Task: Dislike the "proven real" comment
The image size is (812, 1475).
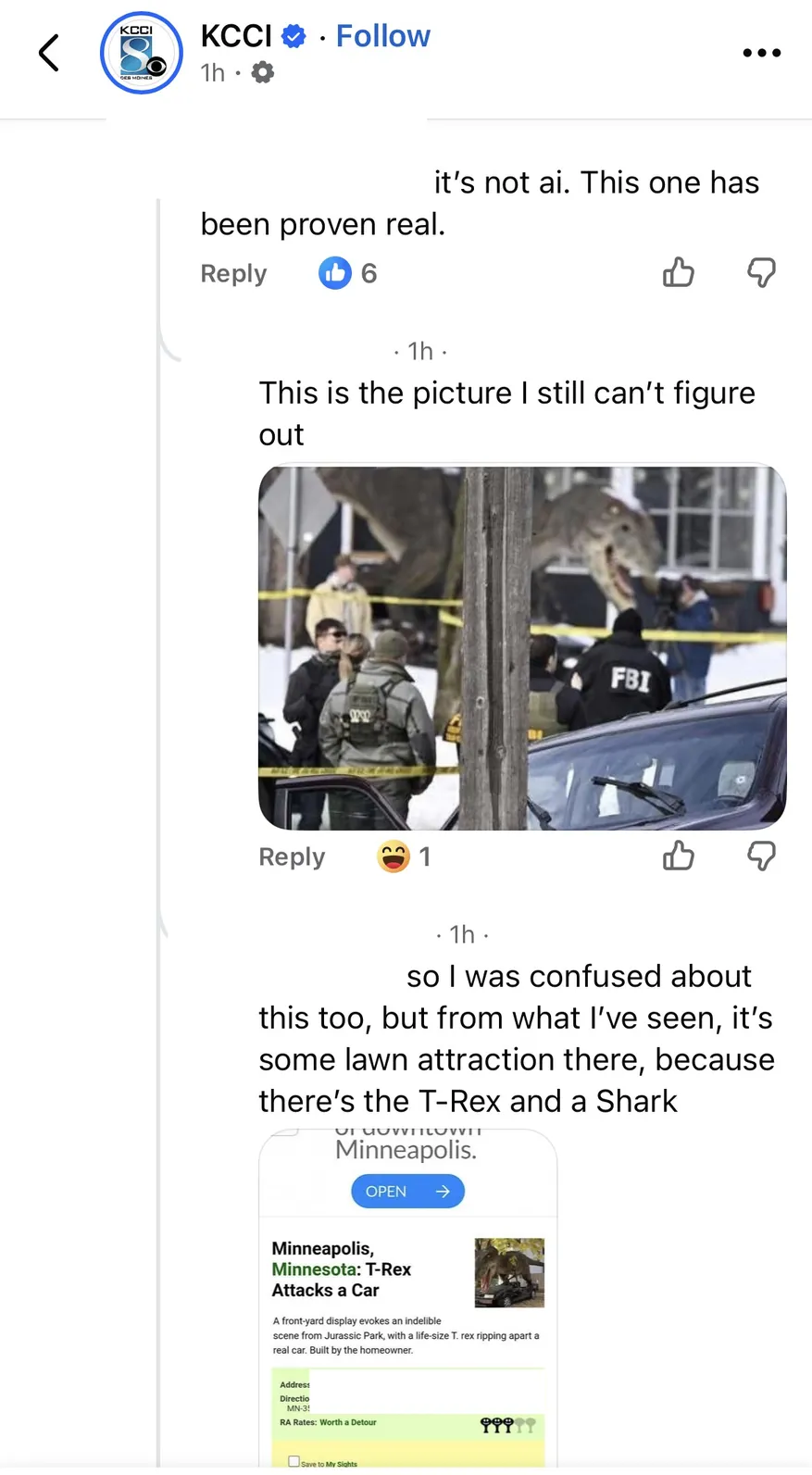Action: click(x=761, y=272)
